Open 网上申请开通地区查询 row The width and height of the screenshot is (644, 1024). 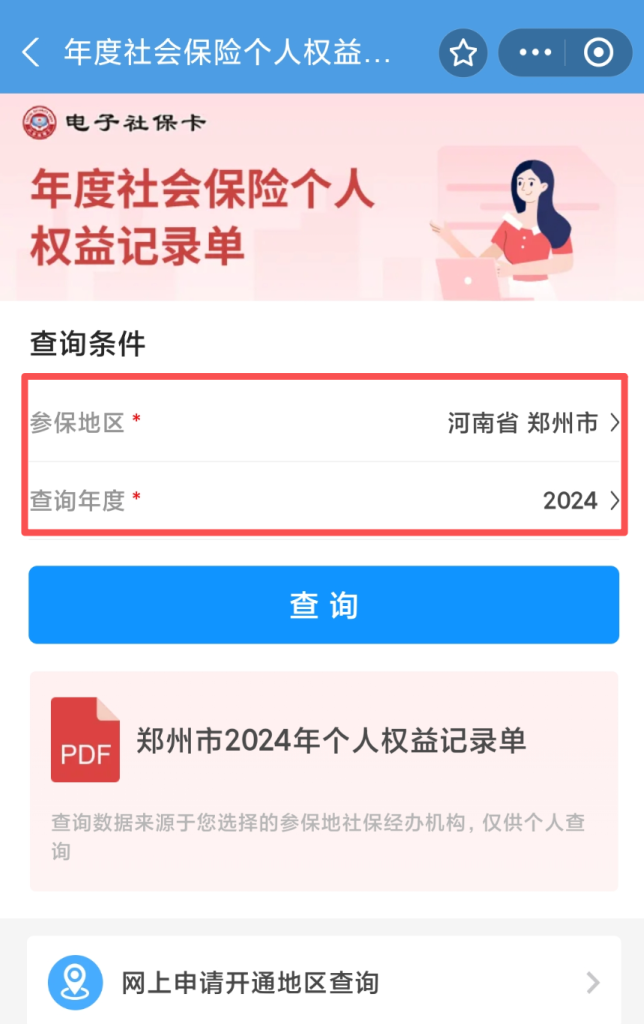coord(323,982)
